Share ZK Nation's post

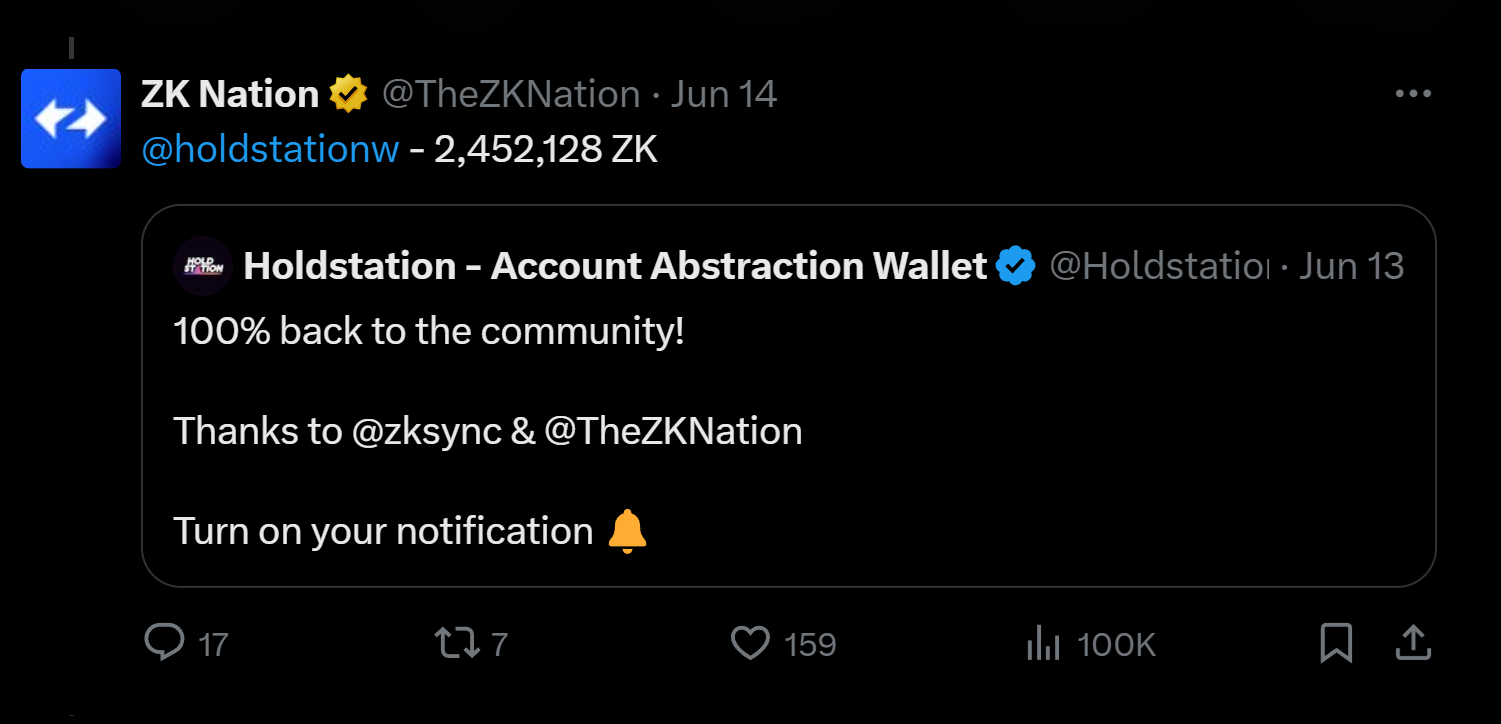pyautogui.click(x=1413, y=643)
